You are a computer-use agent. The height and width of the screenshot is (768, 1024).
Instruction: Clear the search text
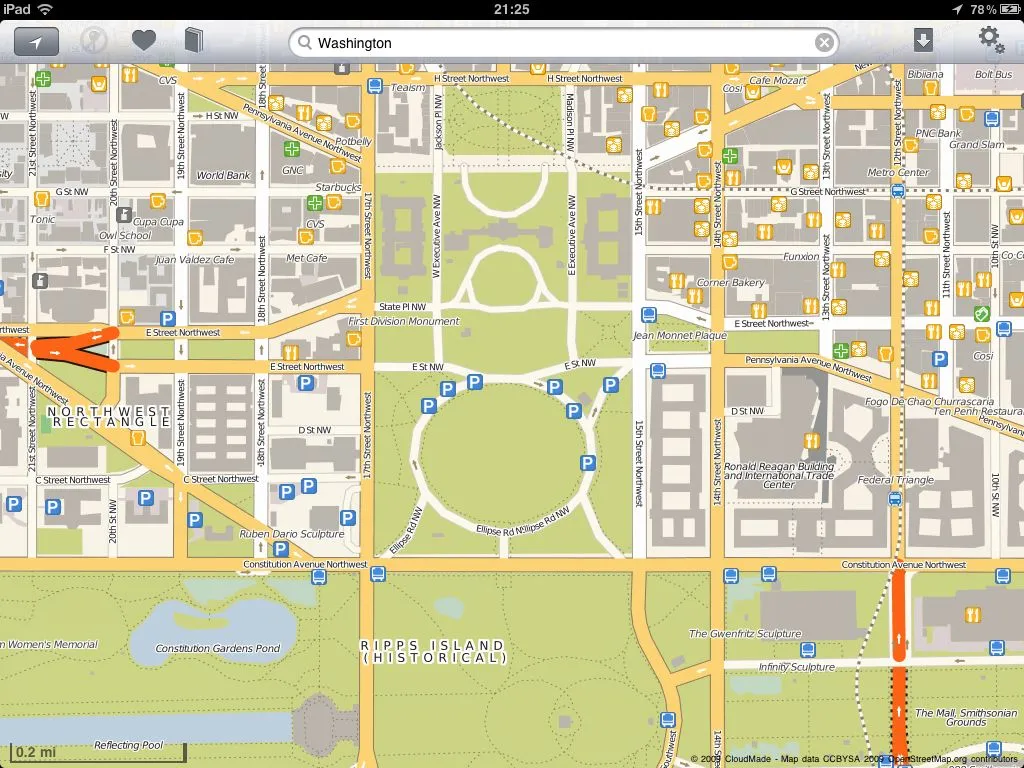pyautogui.click(x=823, y=43)
